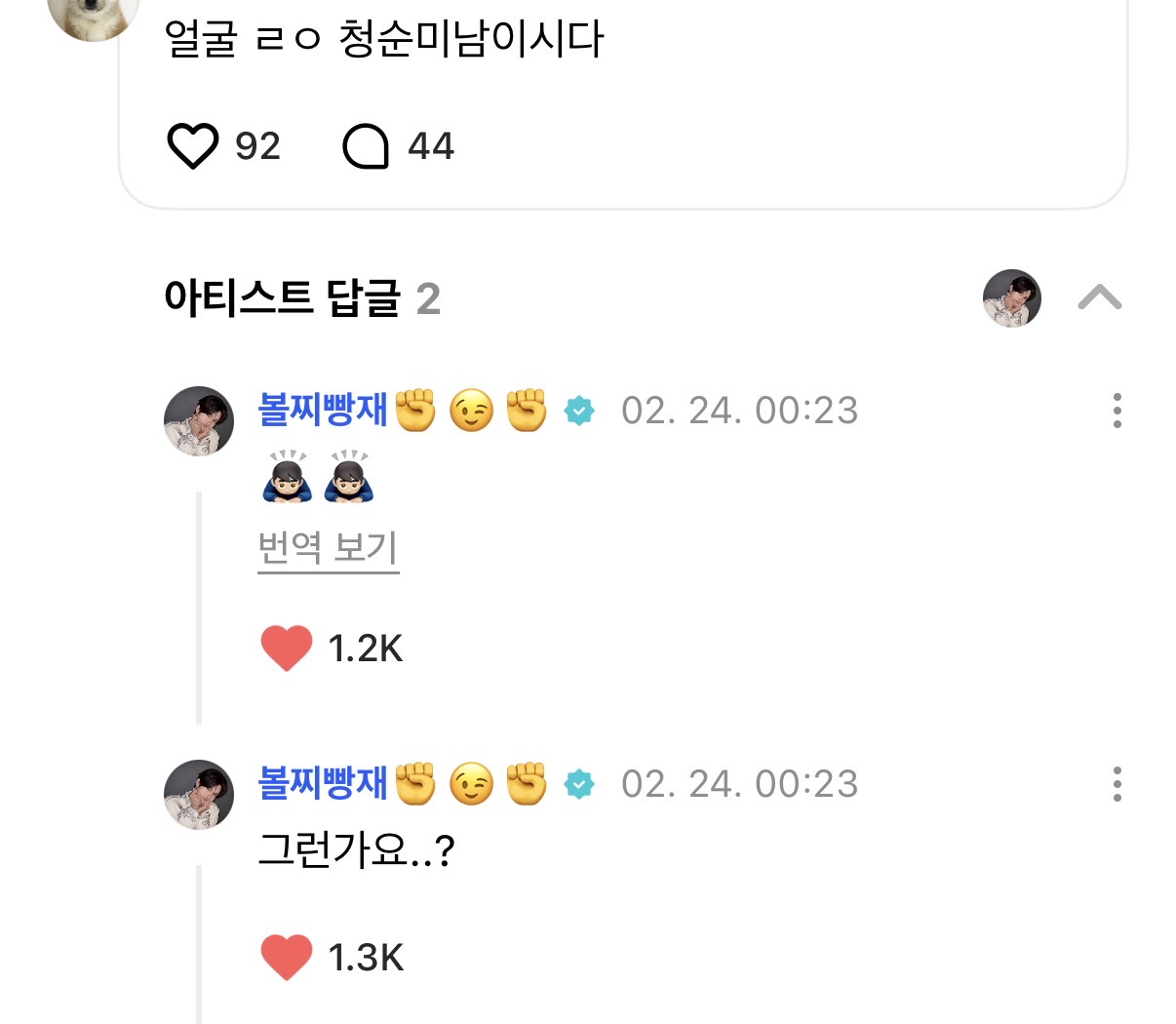Like the post with the heart showing 92
The image size is (1176, 1024).
point(193,146)
